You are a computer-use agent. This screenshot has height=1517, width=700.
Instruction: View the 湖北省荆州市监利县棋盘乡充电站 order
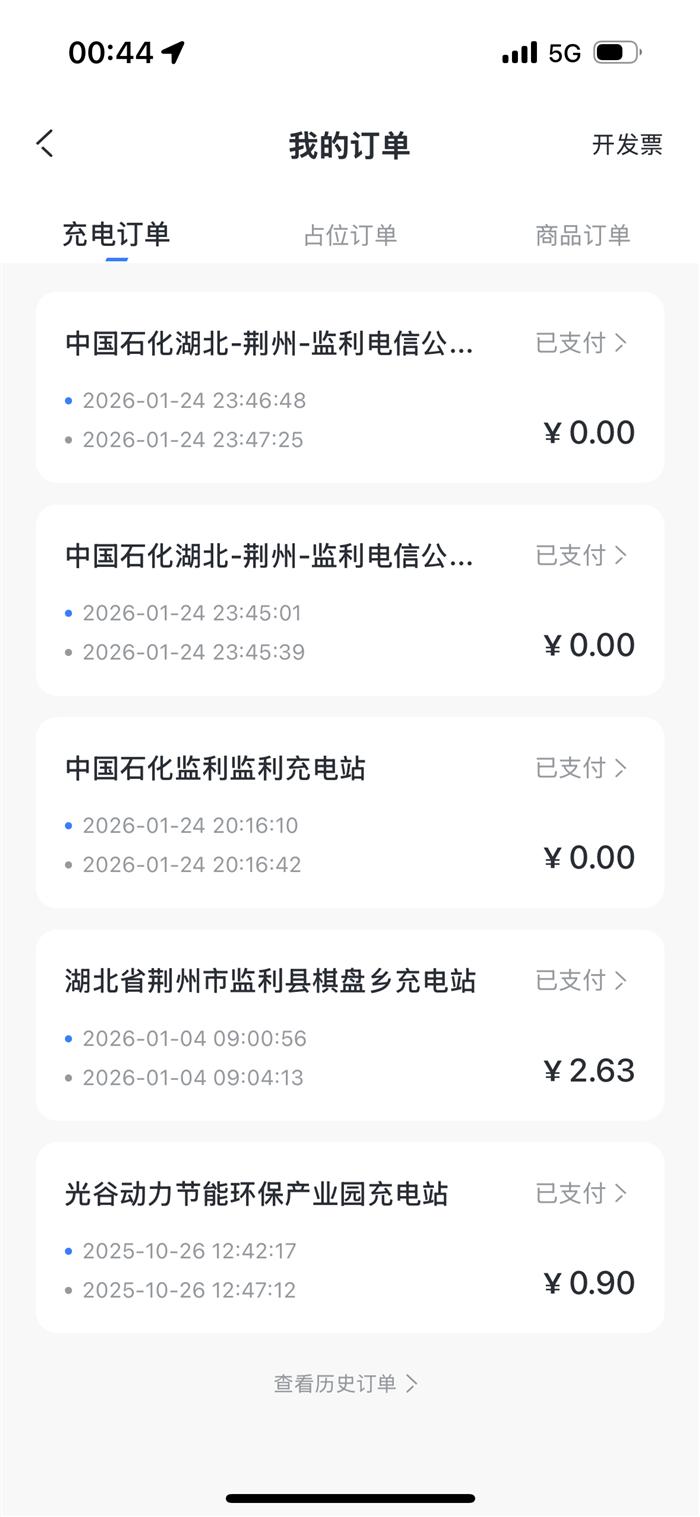pos(350,1025)
